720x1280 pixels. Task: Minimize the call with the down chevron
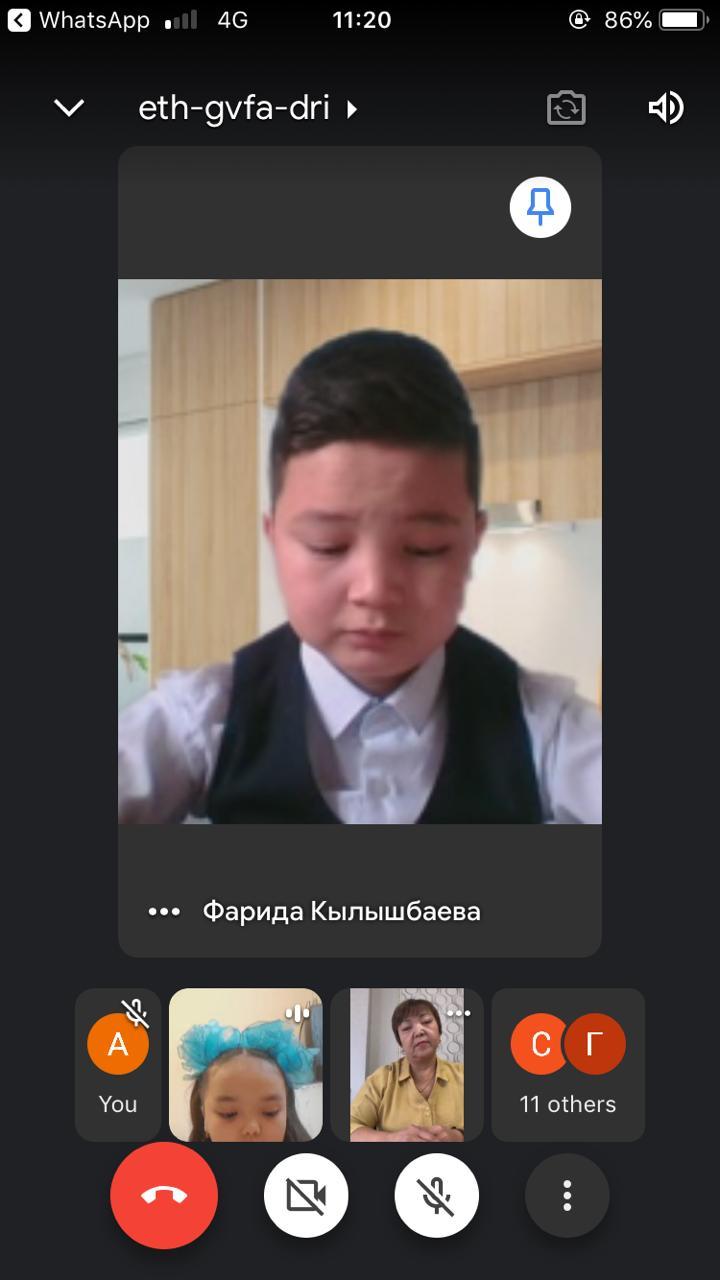coord(69,108)
